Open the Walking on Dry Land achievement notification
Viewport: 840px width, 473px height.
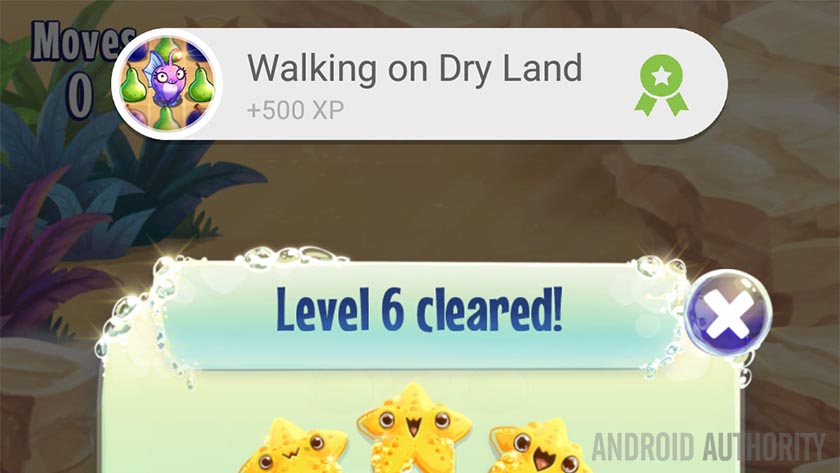point(419,84)
